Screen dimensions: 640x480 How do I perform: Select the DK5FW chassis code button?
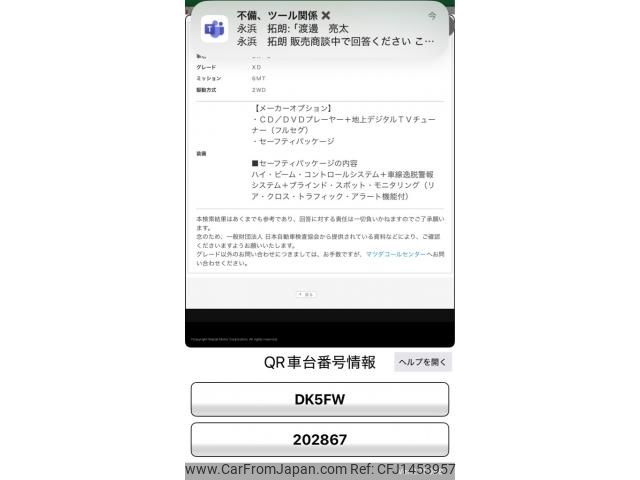320,399
